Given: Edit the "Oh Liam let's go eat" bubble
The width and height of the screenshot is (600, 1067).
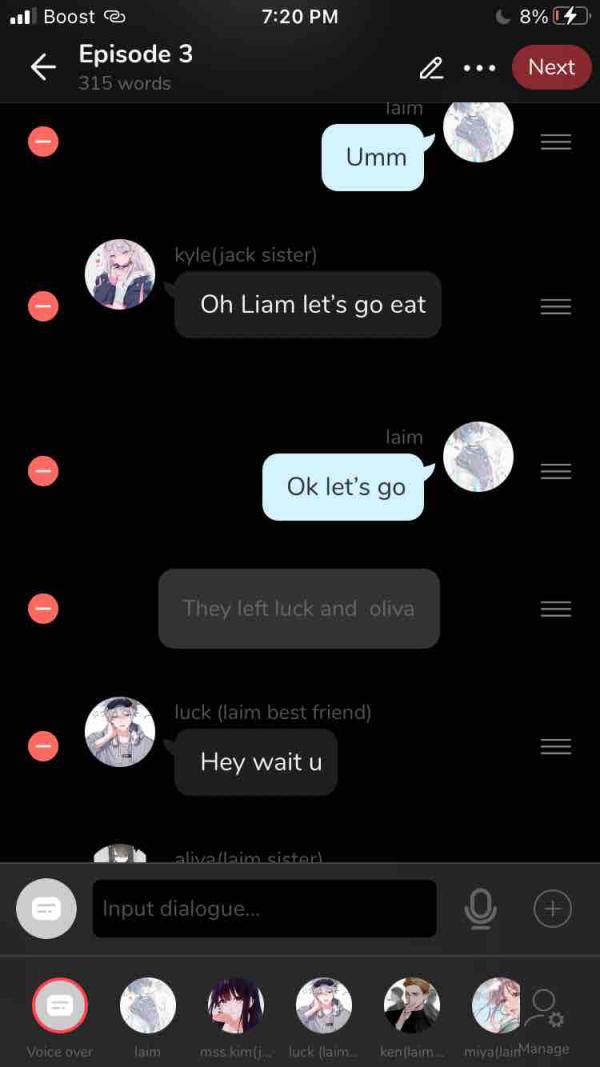Looking at the screenshot, I should (312, 304).
